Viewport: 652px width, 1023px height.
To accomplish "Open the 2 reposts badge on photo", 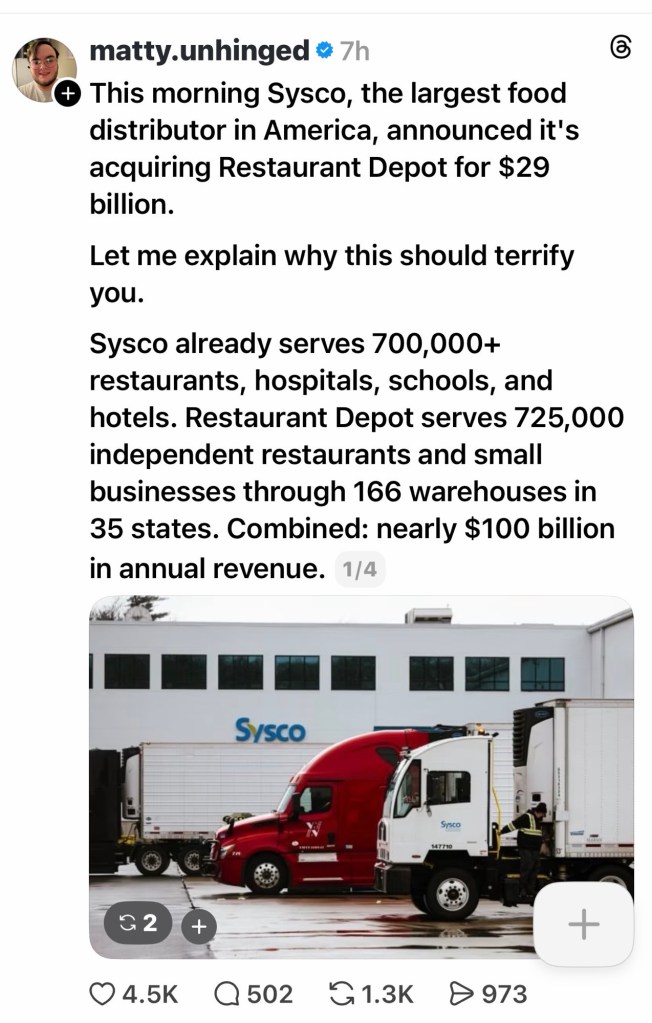I will (138, 925).
